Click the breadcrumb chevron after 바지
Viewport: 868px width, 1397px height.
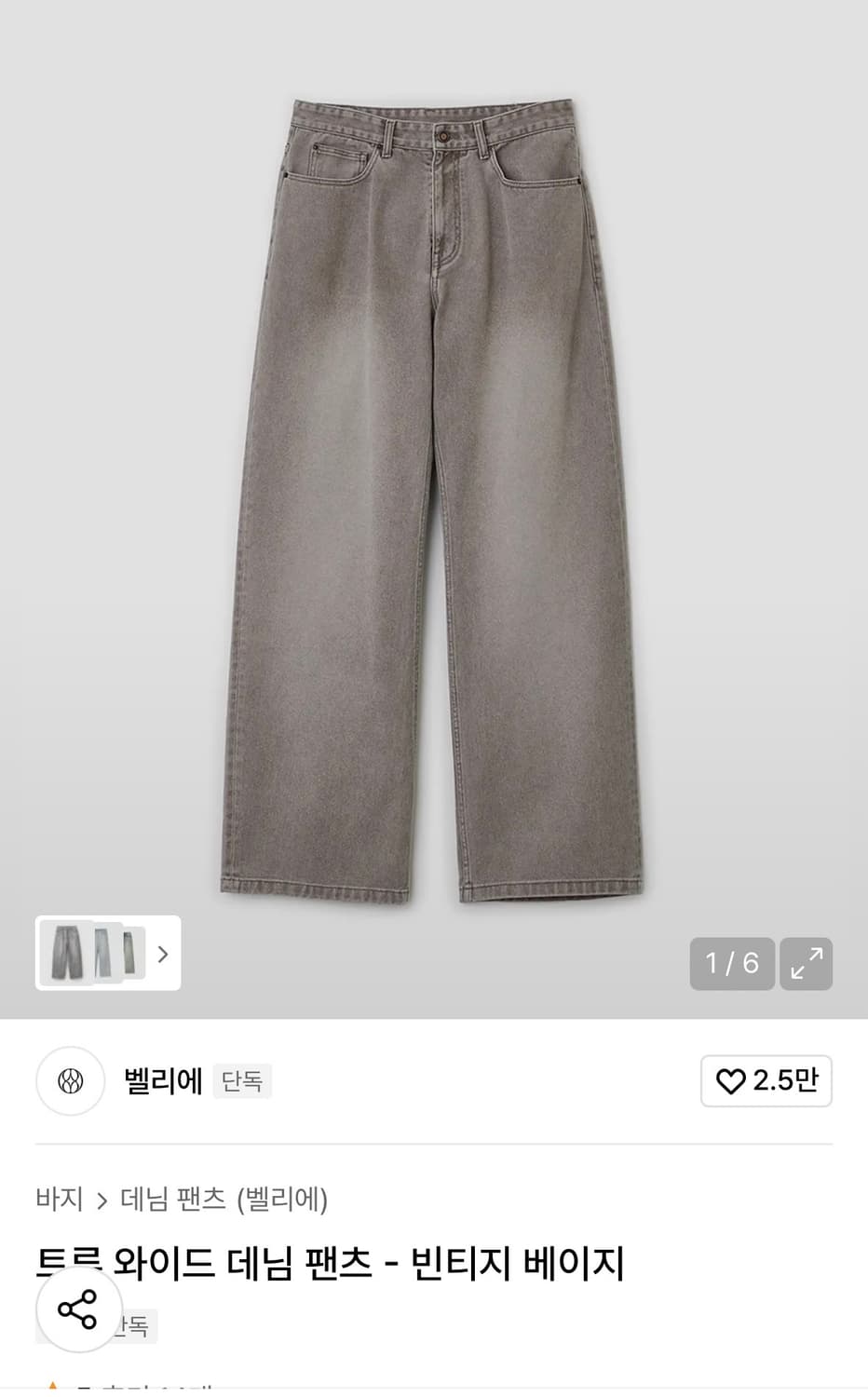pyautogui.click(x=101, y=1201)
